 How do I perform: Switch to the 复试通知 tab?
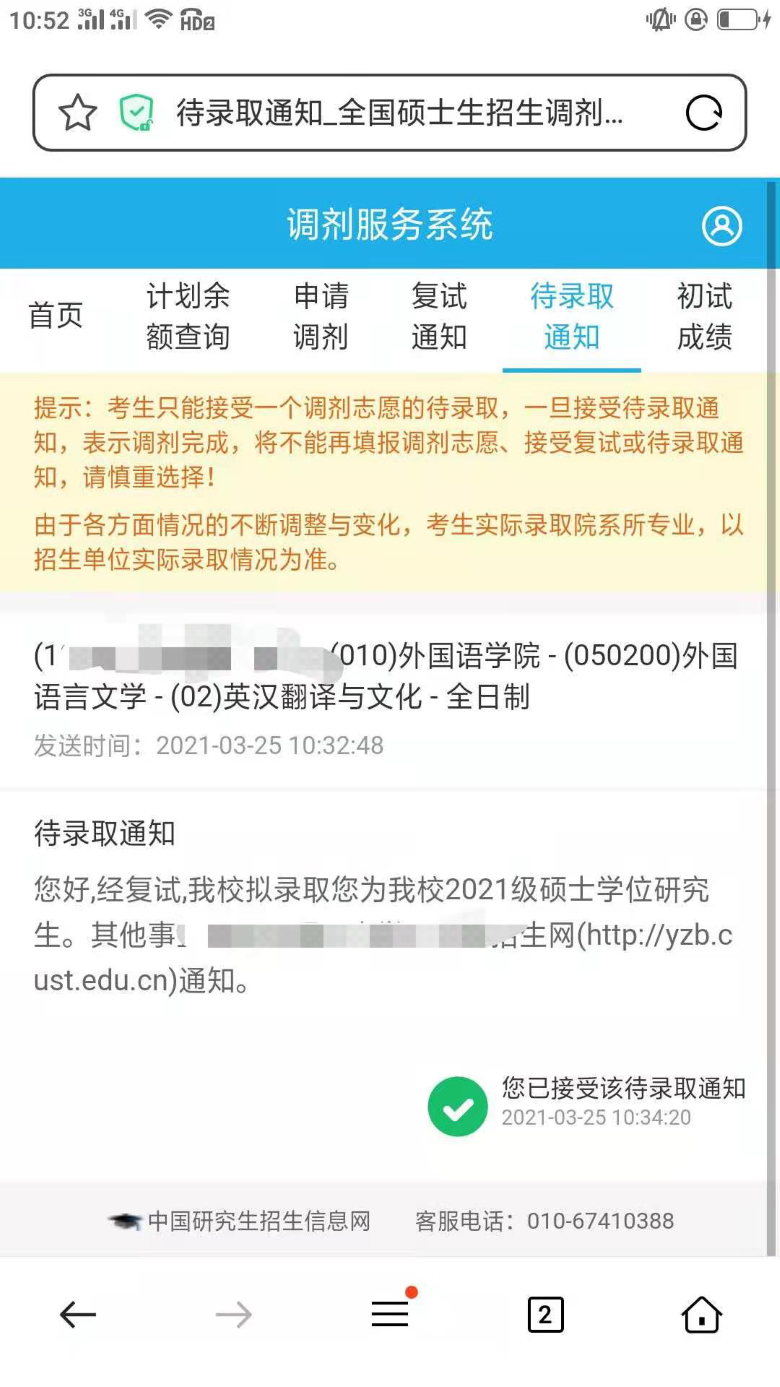439,316
